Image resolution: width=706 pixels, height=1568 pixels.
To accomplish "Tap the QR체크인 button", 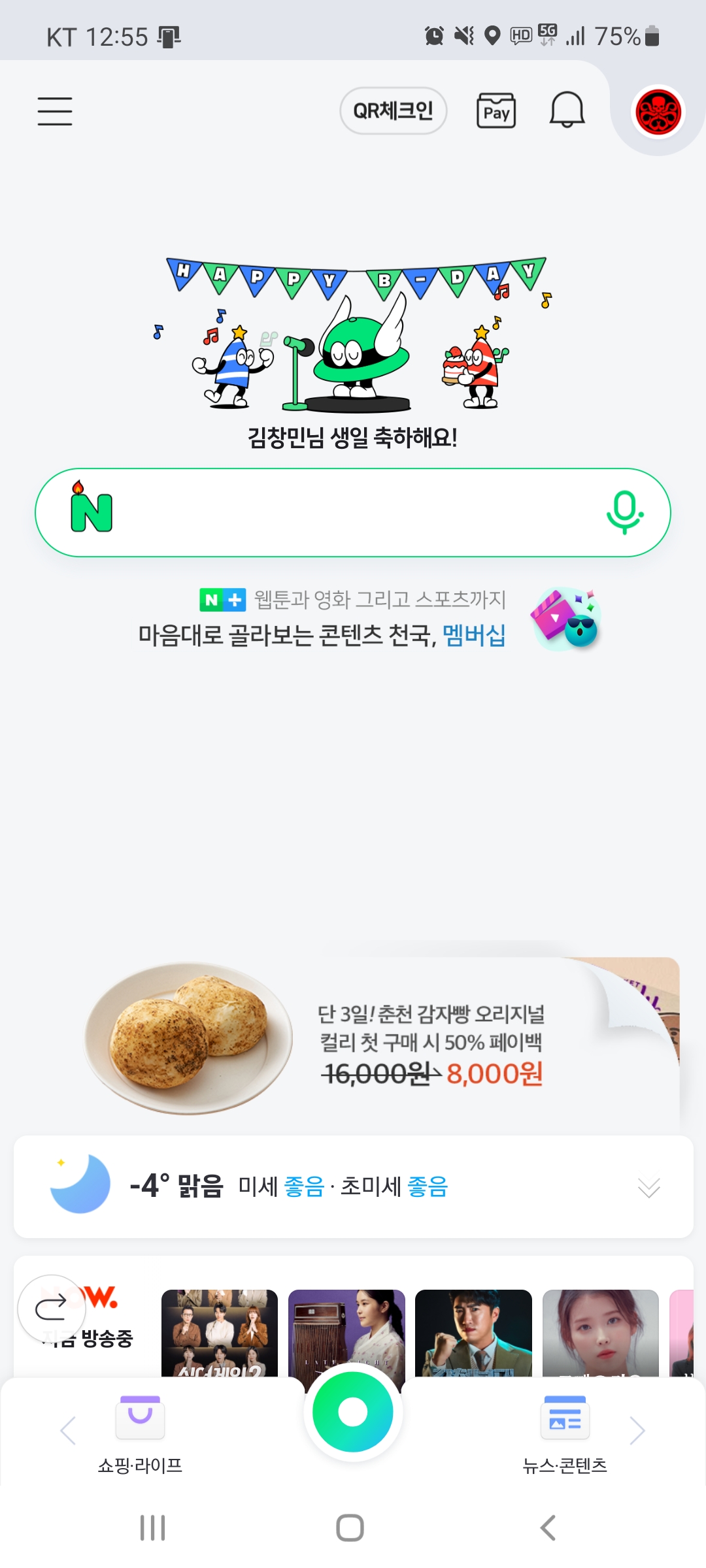I will [x=394, y=111].
